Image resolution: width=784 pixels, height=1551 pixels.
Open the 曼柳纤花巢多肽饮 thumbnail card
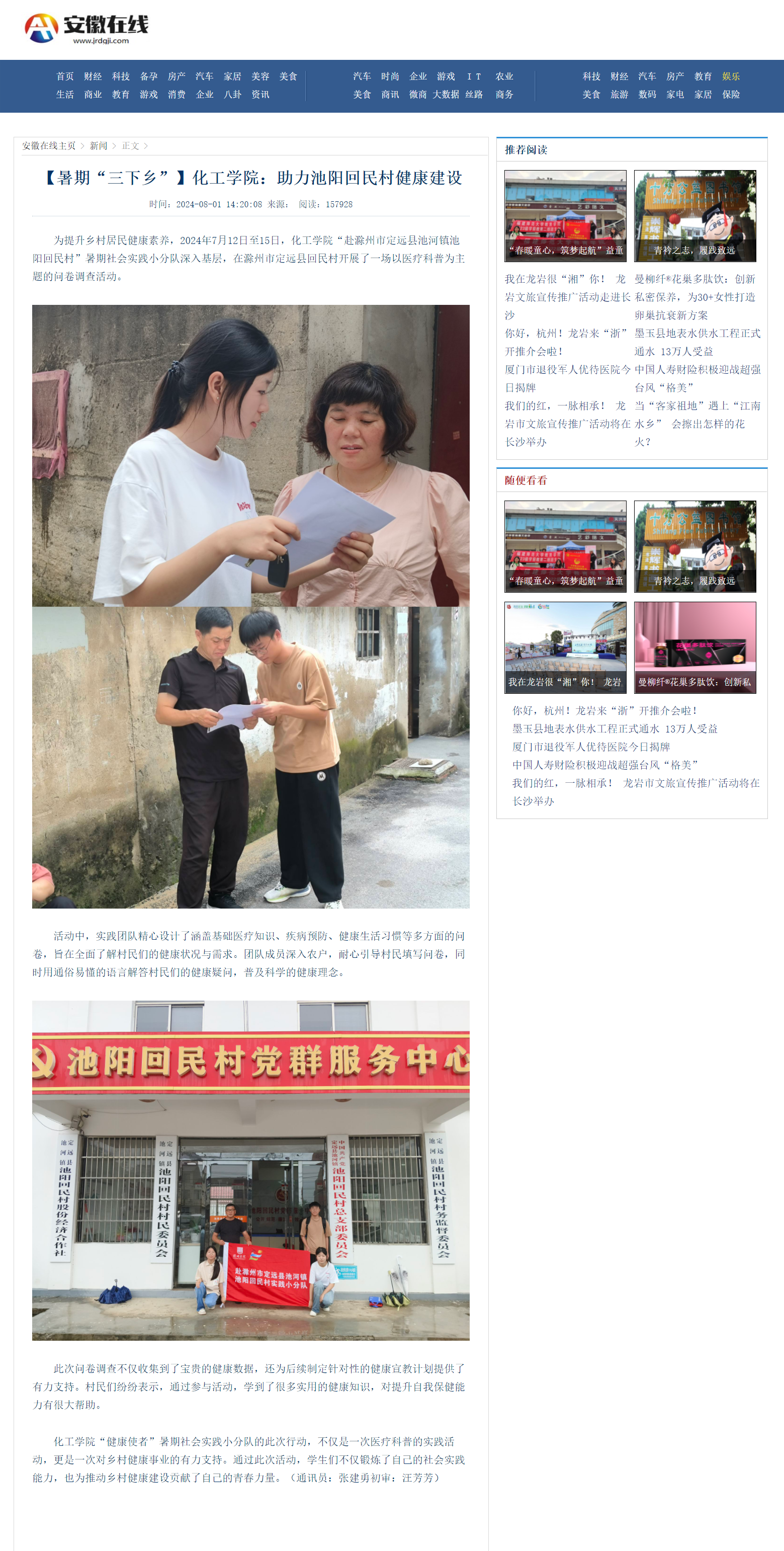[x=695, y=647]
